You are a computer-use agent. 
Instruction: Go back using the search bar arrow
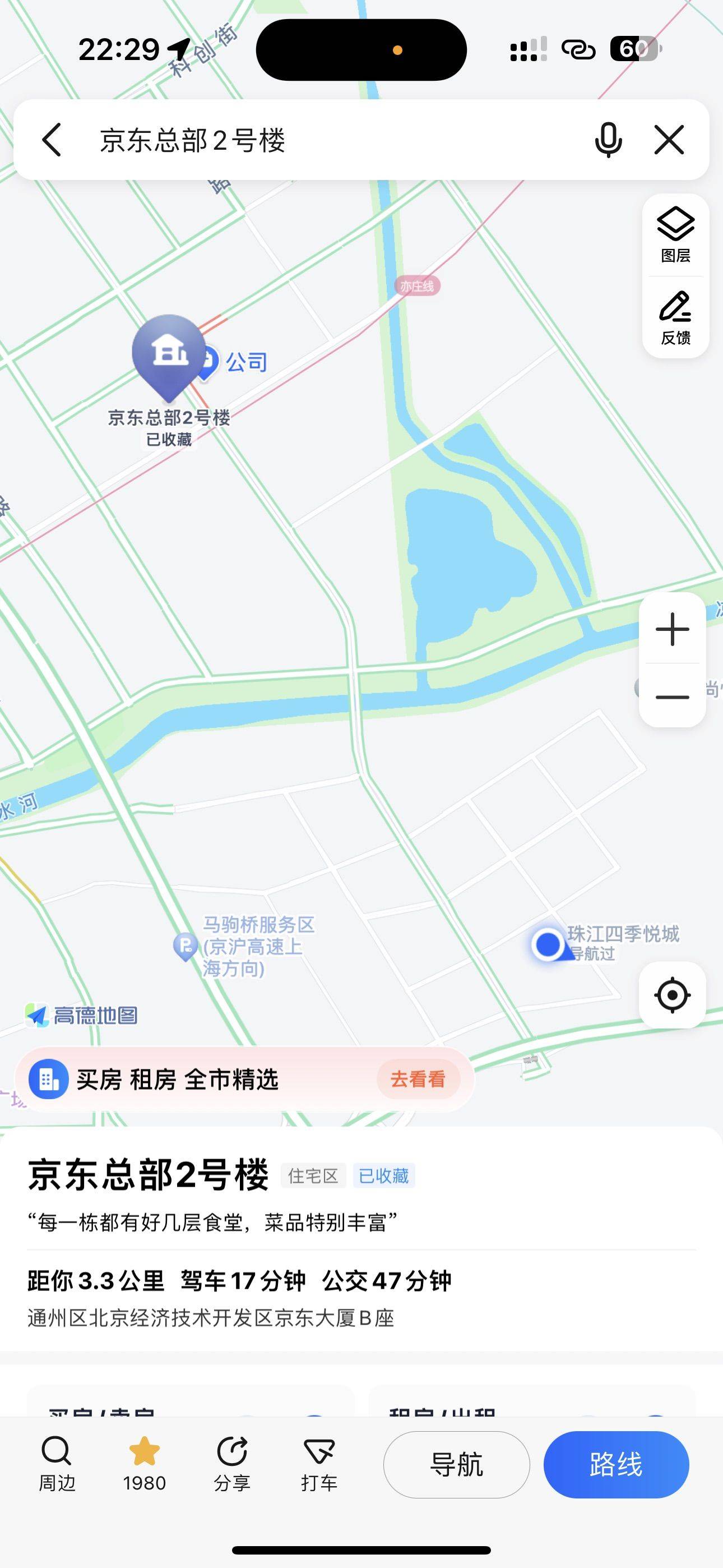click(x=52, y=140)
